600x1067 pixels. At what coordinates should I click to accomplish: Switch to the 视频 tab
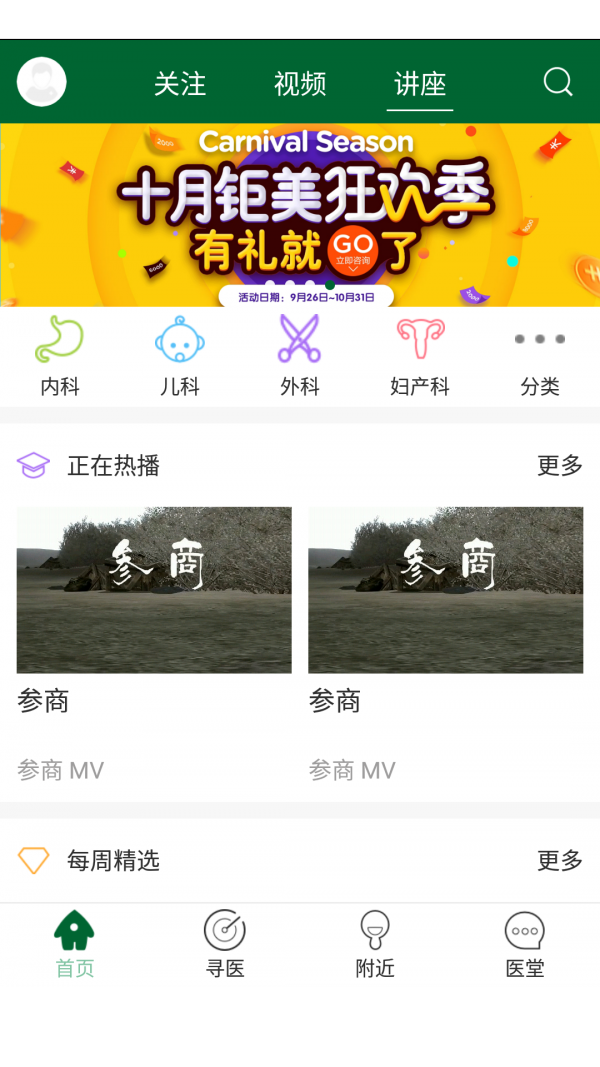pyautogui.click(x=300, y=84)
